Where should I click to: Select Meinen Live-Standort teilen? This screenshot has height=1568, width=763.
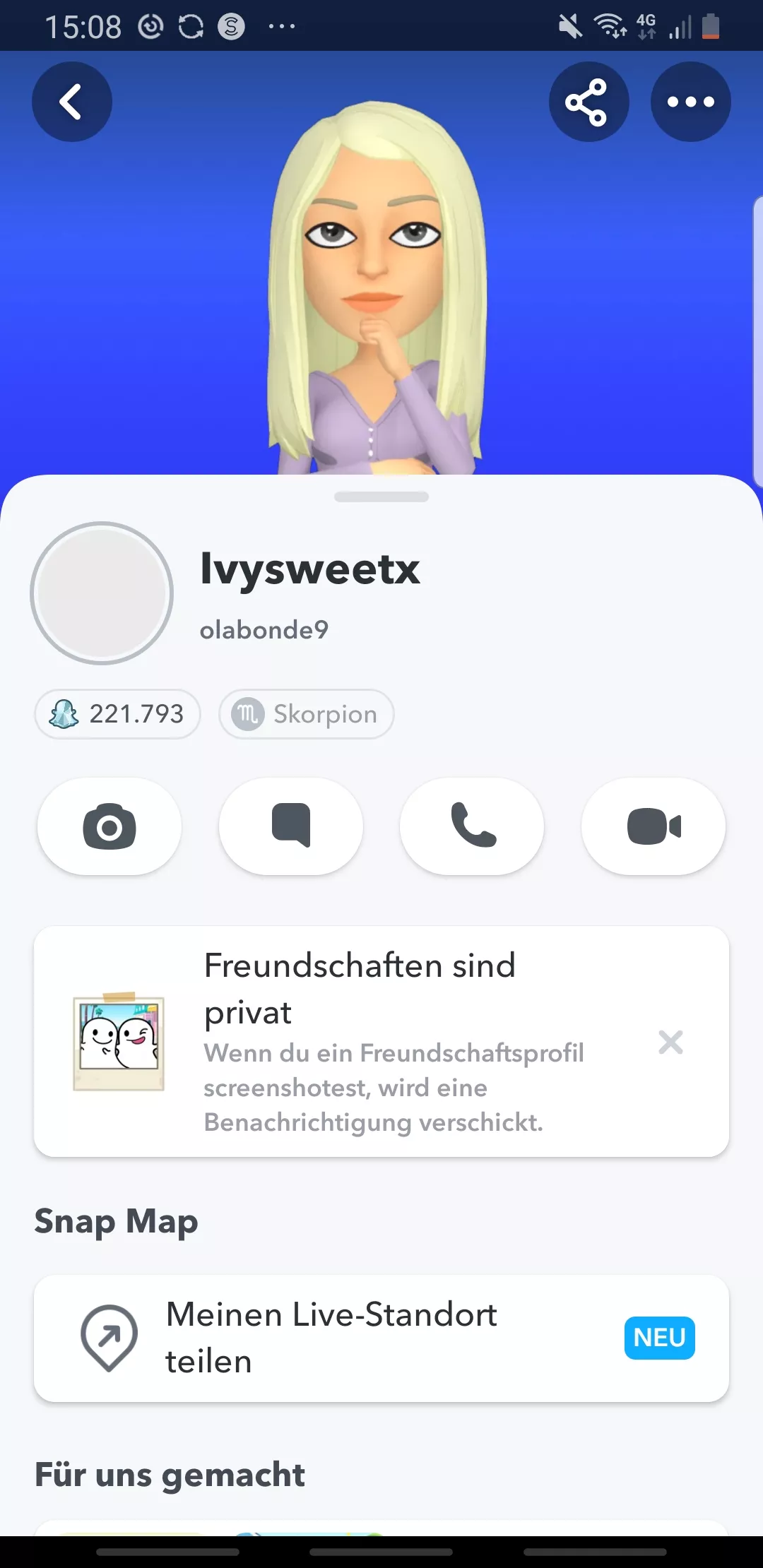point(381,1338)
